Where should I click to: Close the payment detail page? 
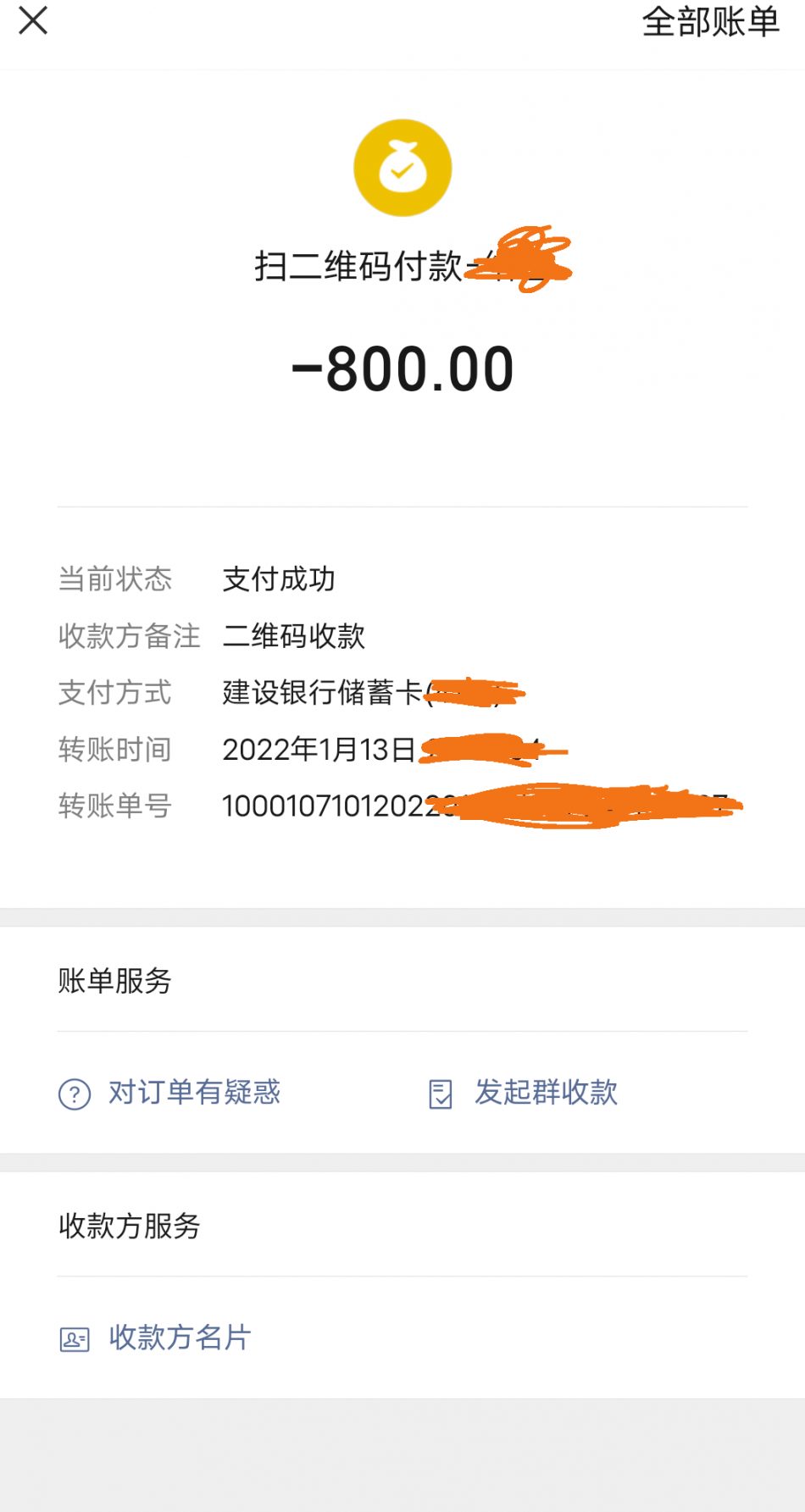33,21
